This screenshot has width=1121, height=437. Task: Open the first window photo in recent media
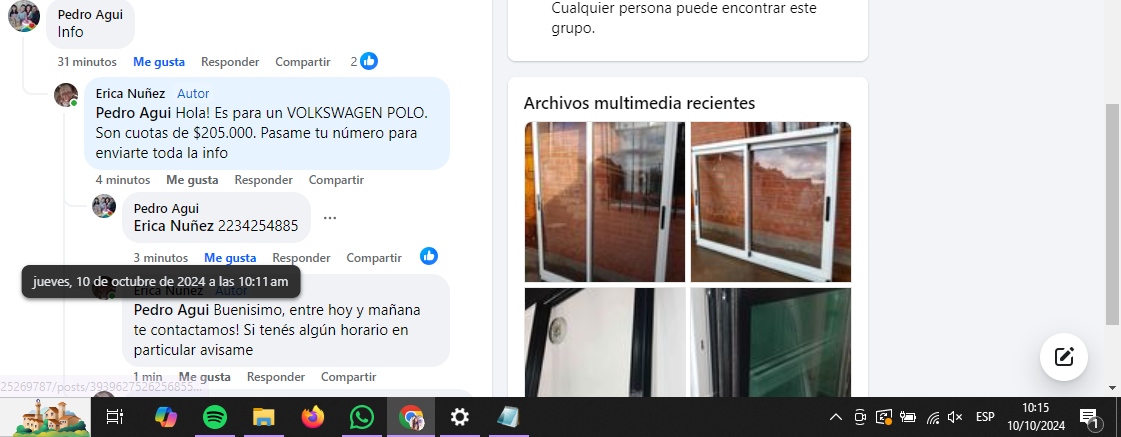tap(605, 202)
